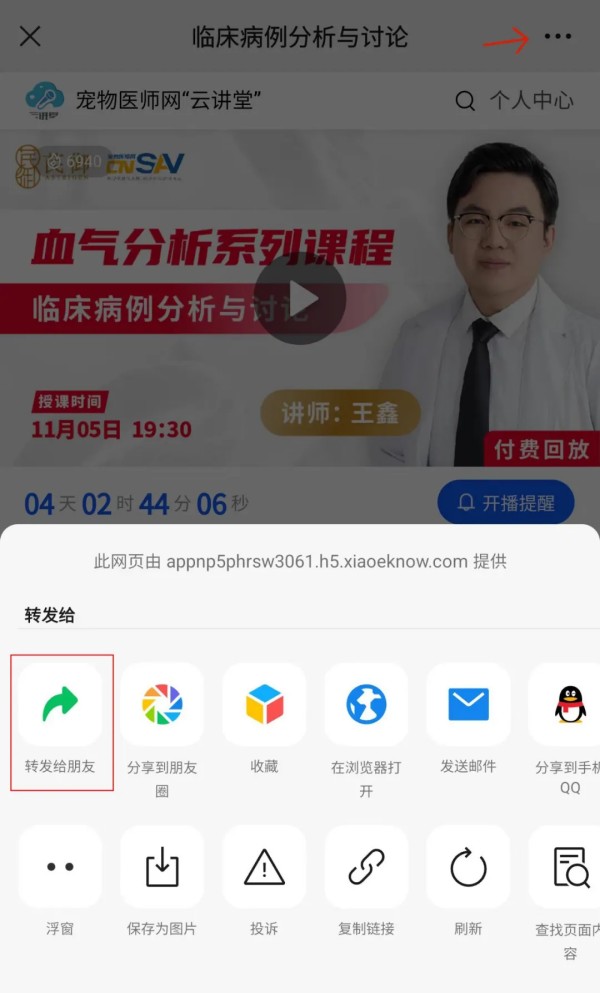Add page to favorites with 收藏
The image size is (600, 993).
point(264,705)
